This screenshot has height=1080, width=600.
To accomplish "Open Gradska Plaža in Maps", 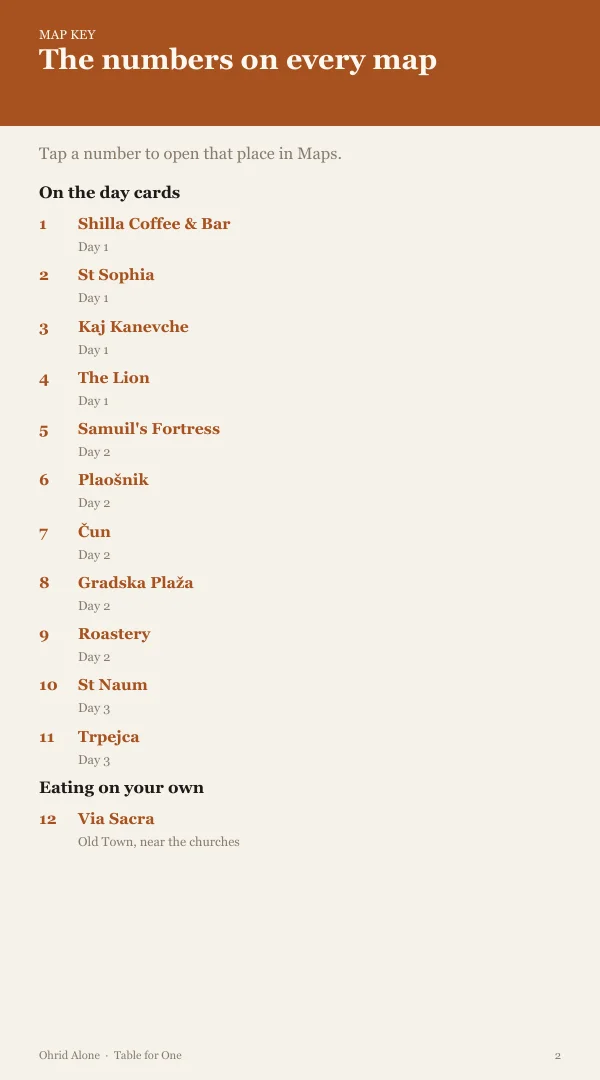I will pyautogui.click(x=136, y=583).
